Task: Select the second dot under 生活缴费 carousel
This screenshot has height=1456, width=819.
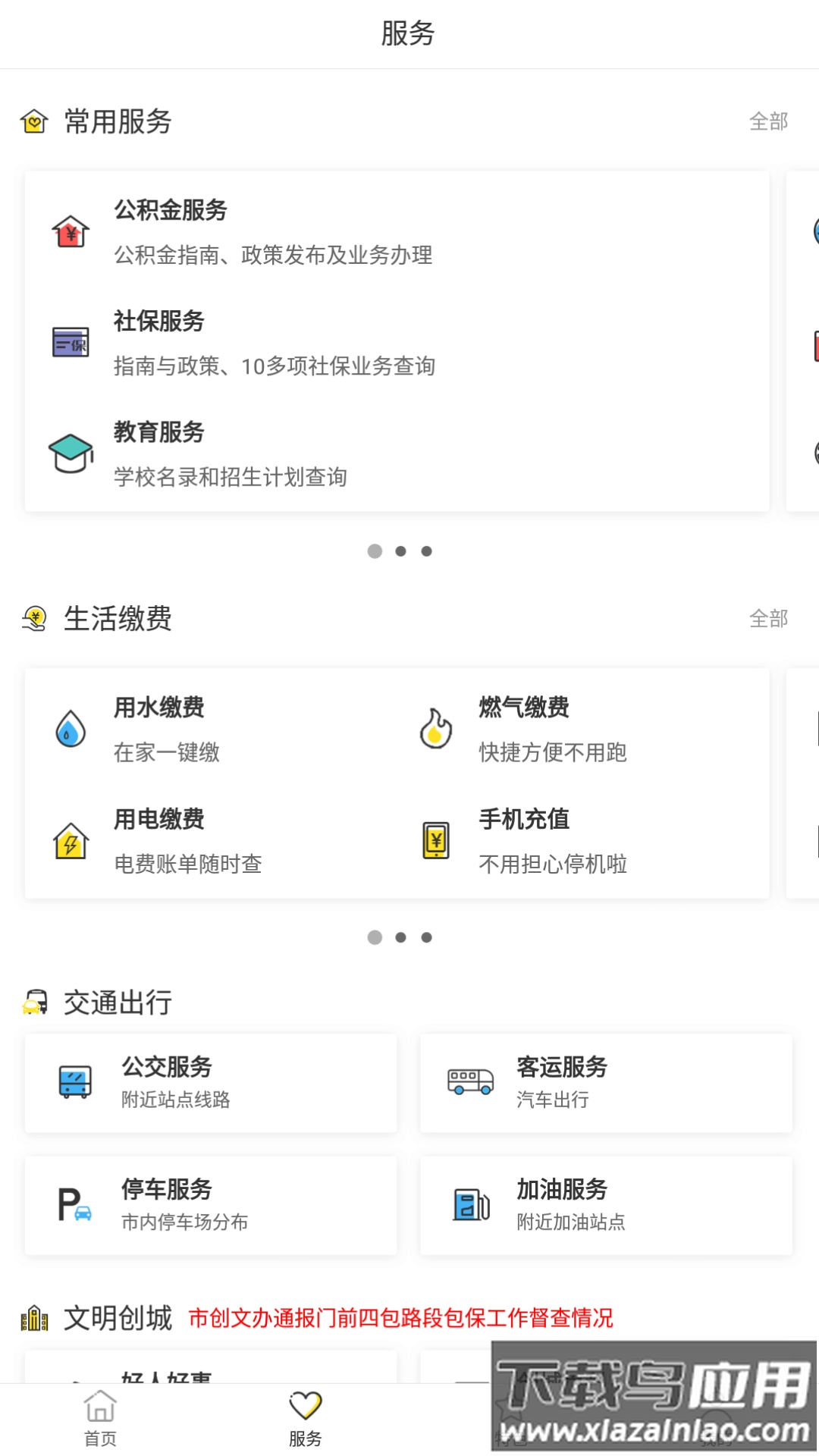Action: (401, 937)
